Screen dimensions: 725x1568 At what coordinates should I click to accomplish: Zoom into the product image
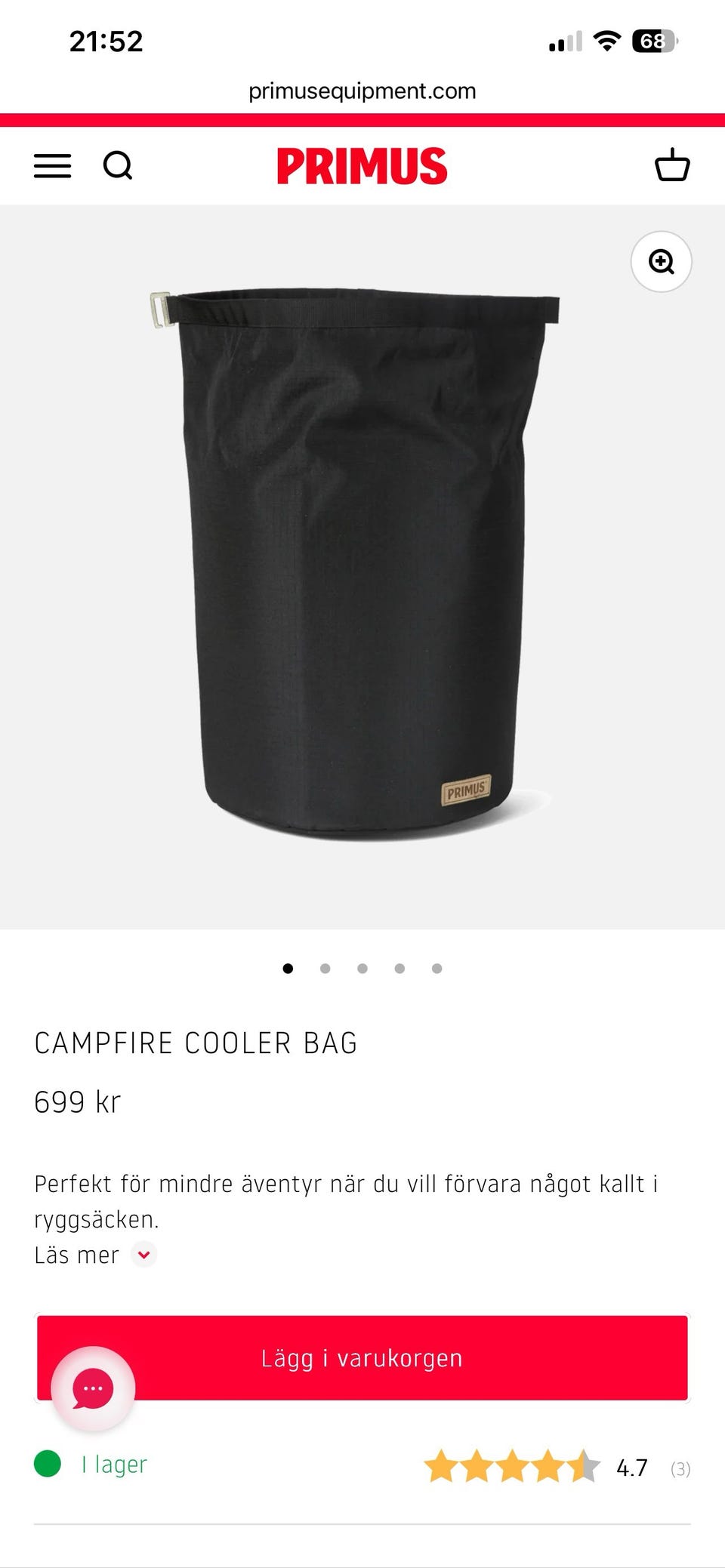point(661,262)
